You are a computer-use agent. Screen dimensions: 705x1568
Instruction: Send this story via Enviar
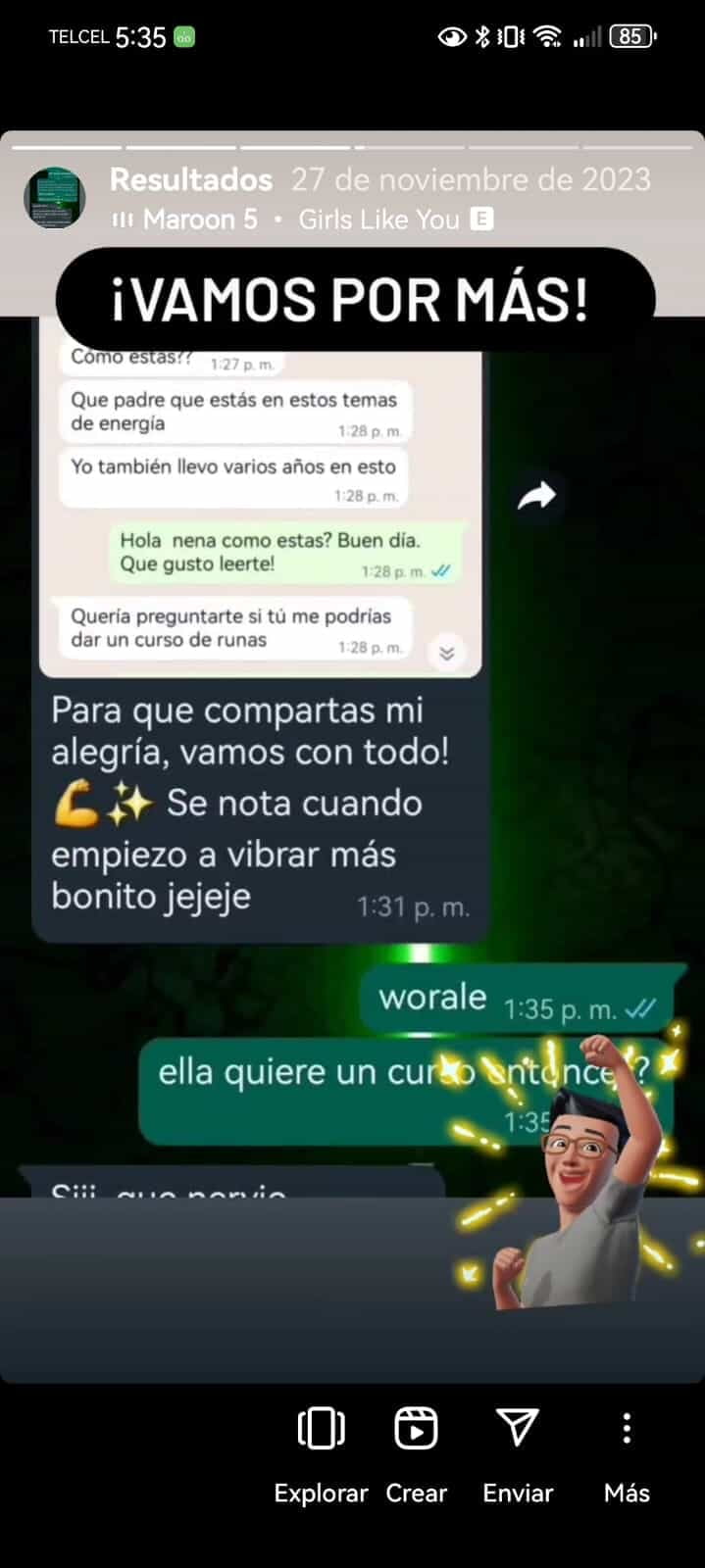(x=517, y=1448)
